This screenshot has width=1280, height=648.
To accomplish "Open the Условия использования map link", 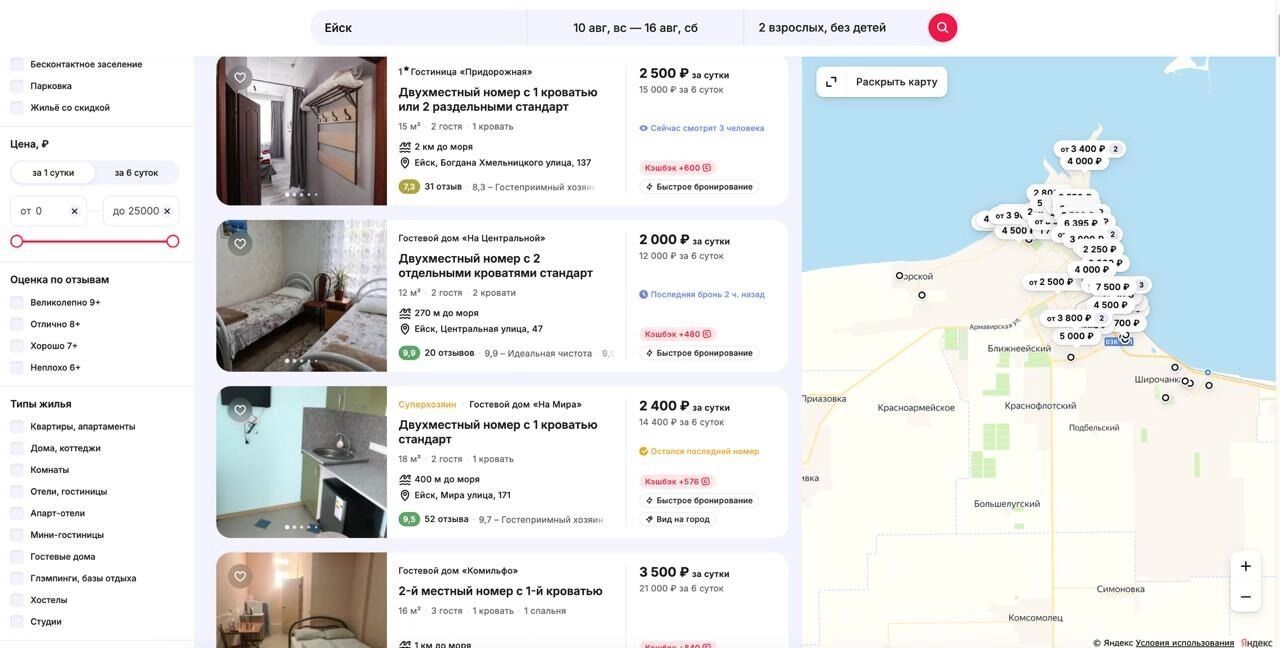I will tap(1184, 643).
